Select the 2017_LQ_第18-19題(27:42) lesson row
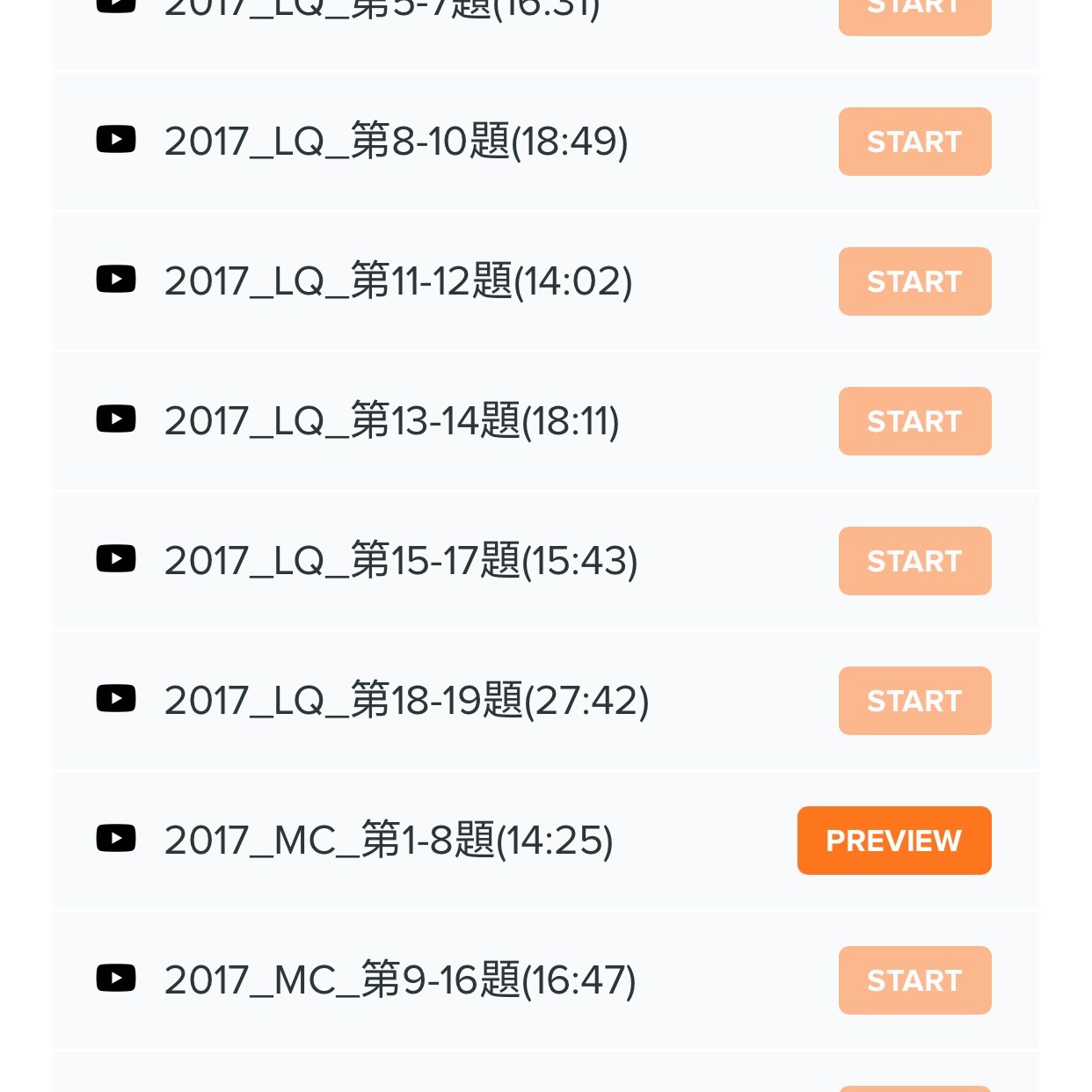Screen dimensions: 1092x1092 click(406, 701)
